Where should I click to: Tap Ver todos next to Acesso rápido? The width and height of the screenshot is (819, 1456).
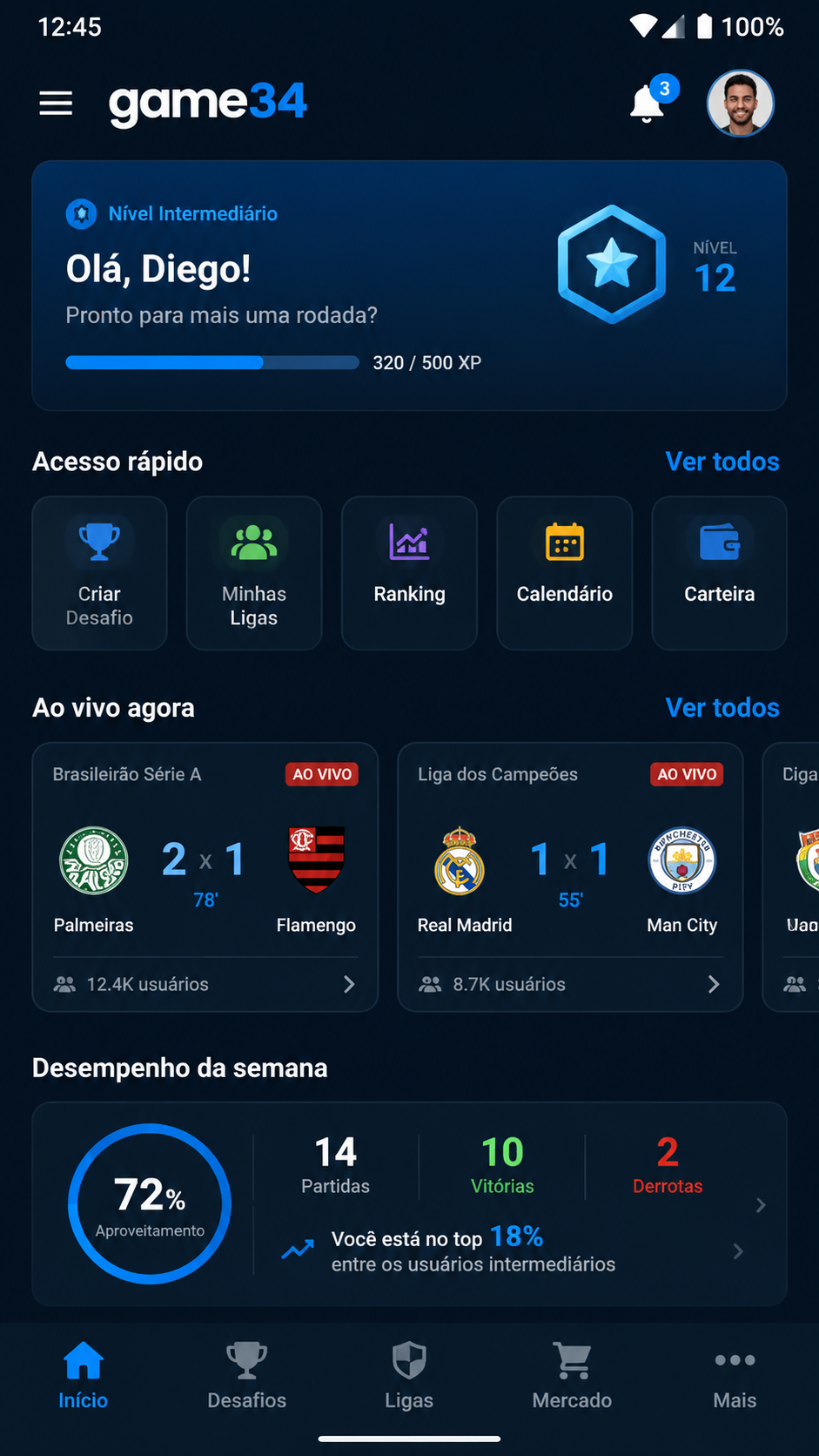pyautogui.click(x=722, y=462)
